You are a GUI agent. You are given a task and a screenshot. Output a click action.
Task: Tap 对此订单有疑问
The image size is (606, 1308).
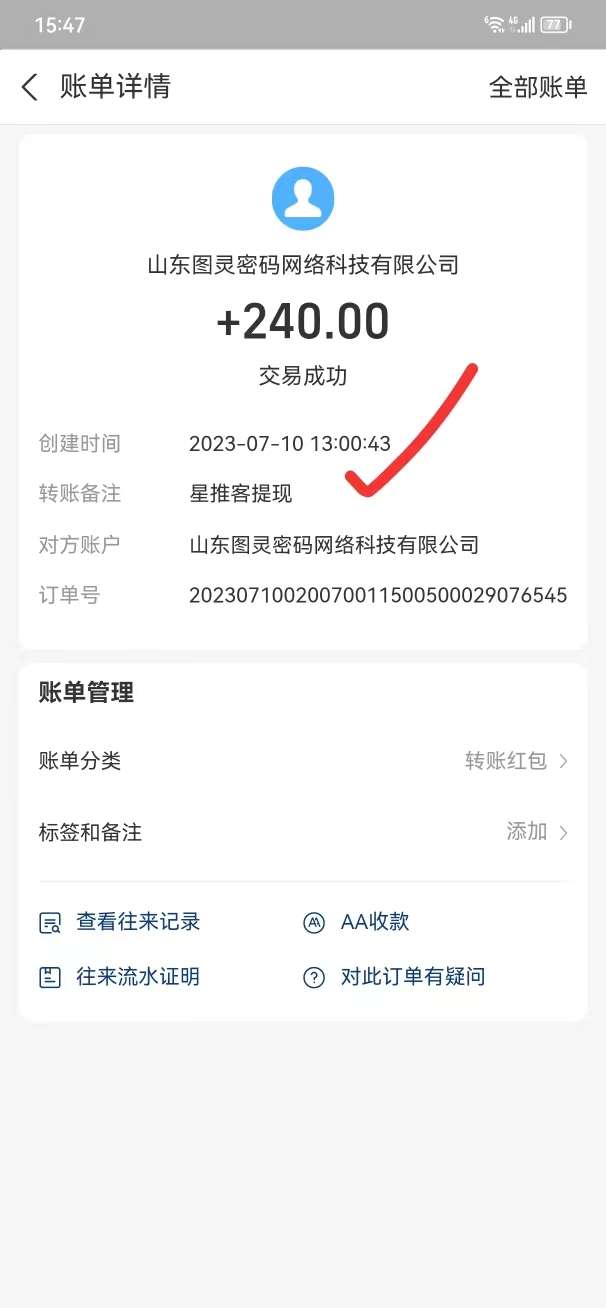coord(394,977)
